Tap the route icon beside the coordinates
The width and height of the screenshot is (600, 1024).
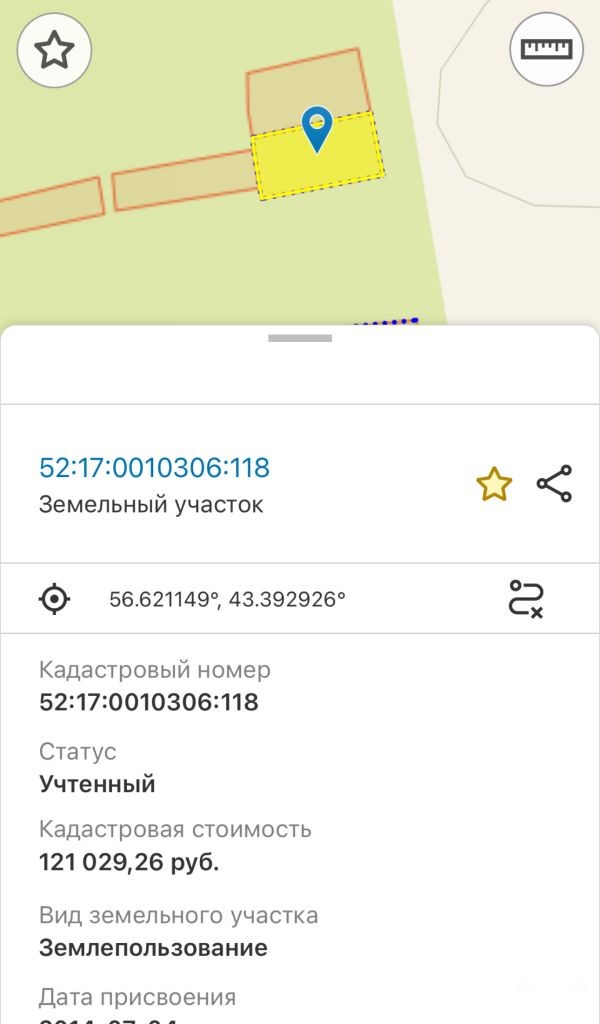coord(526,599)
